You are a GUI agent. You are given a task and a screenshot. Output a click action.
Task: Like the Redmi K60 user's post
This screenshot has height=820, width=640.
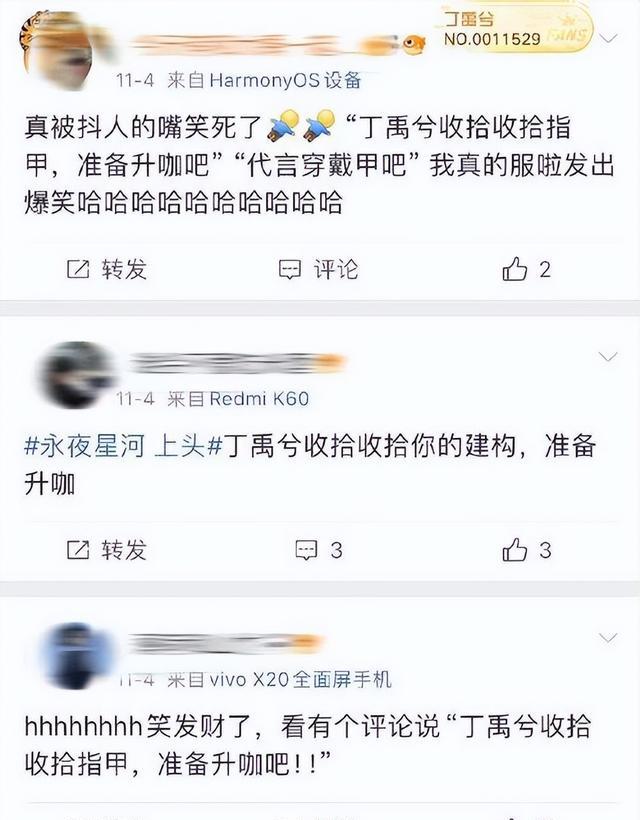[527, 549]
